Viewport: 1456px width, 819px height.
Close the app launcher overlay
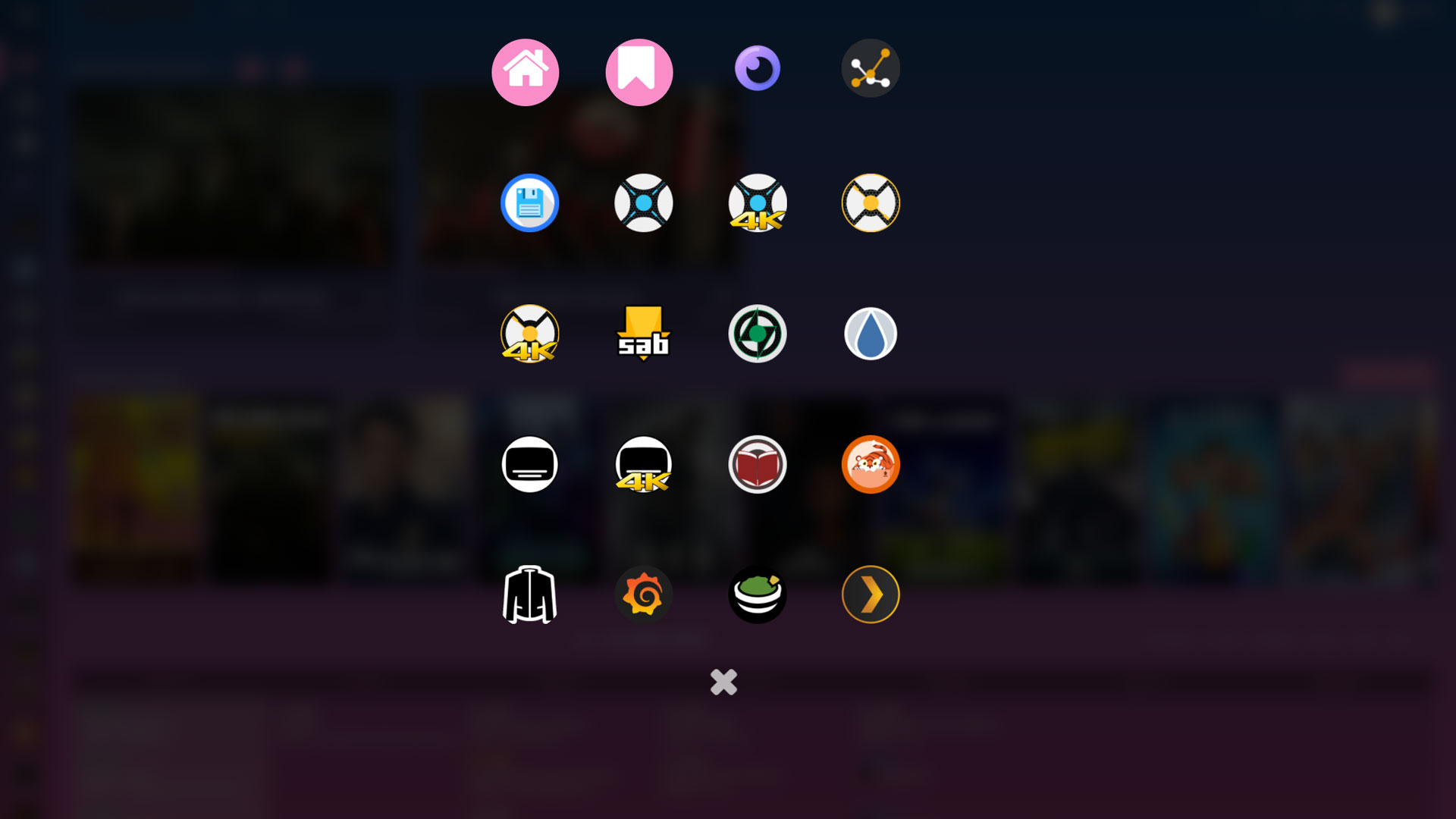(x=723, y=682)
